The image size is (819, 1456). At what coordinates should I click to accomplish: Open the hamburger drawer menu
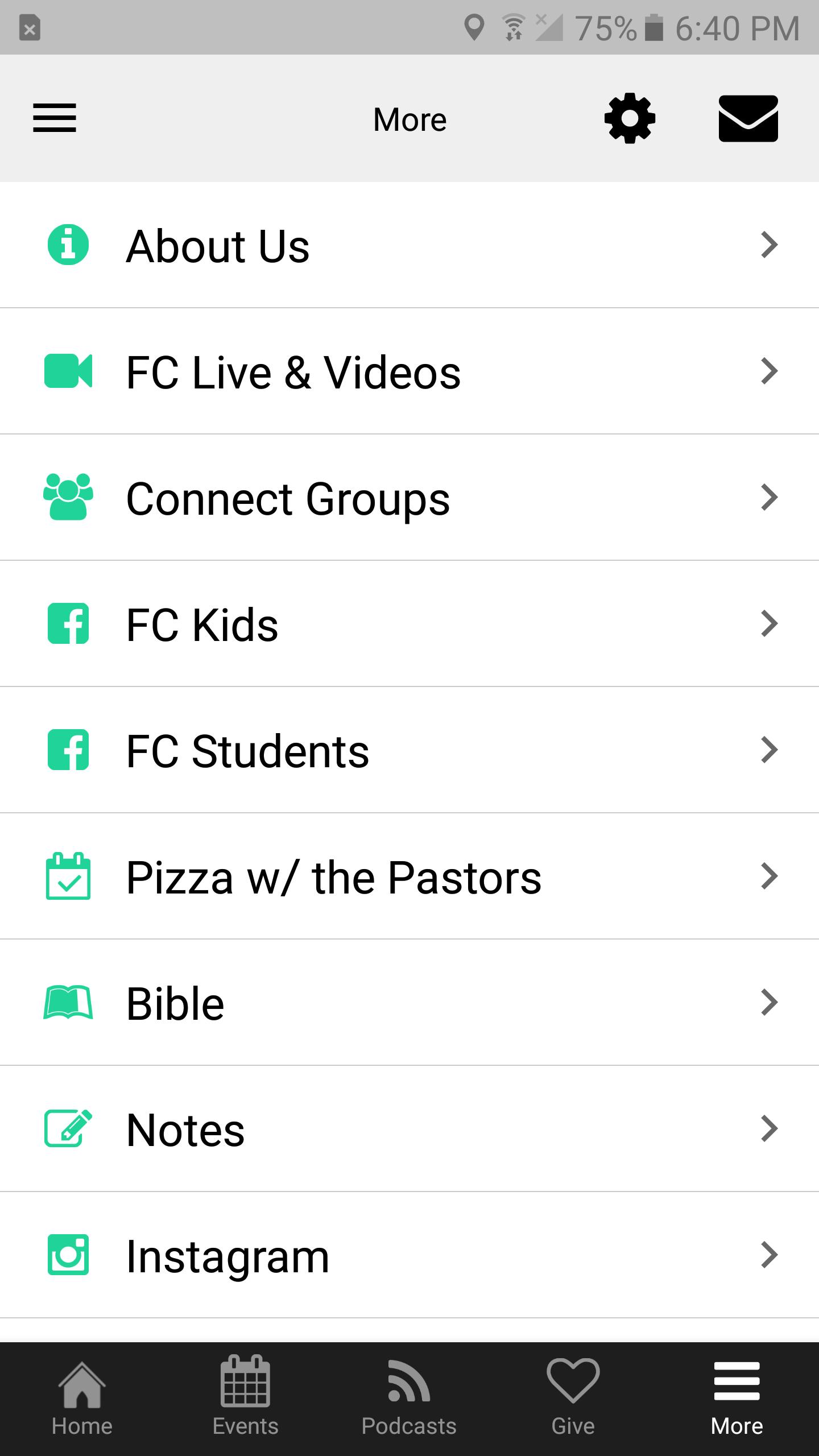click(x=55, y=118)
